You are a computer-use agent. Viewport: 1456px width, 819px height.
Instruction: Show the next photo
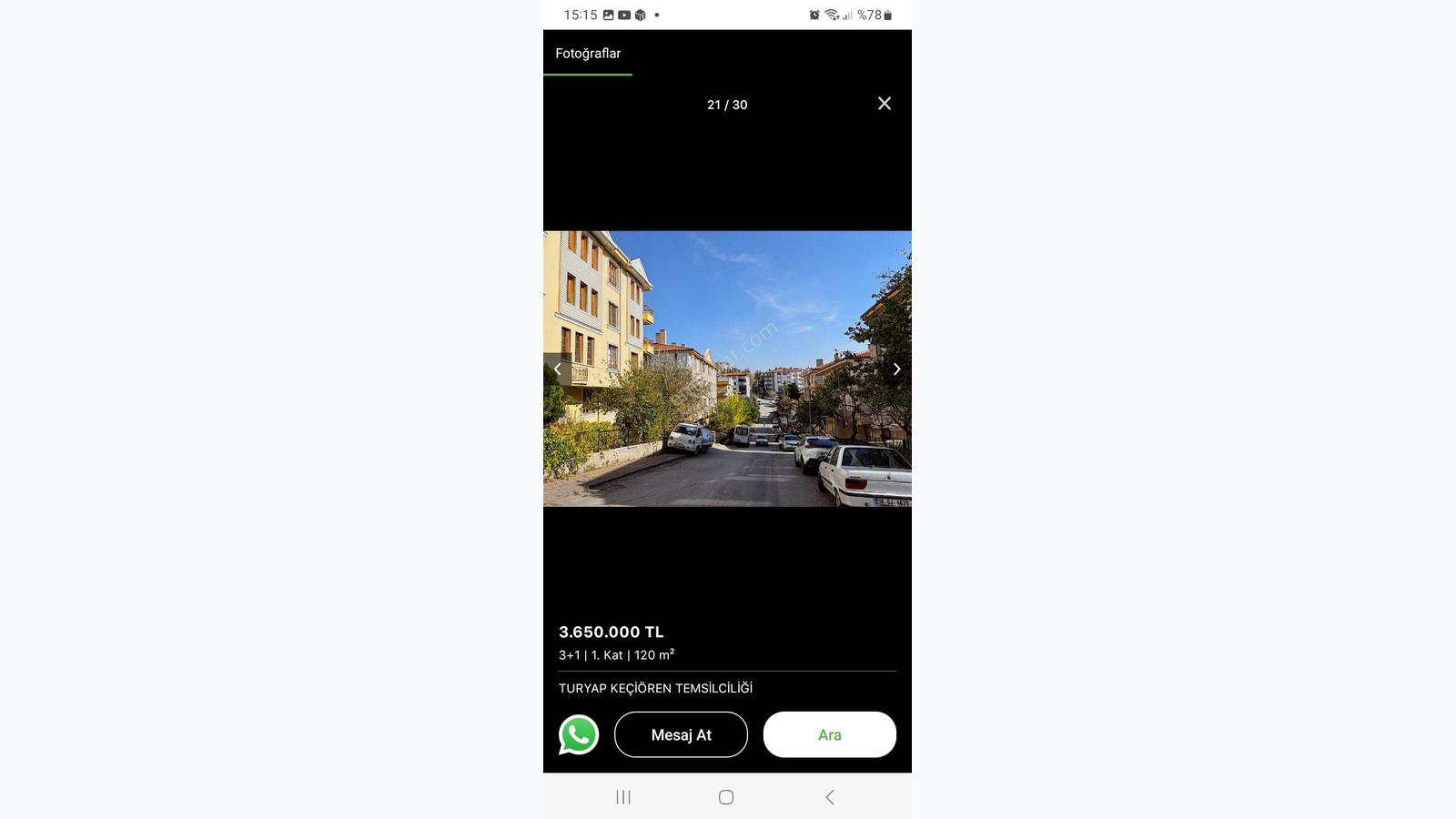pyautogui.click(x=896, y=369)
